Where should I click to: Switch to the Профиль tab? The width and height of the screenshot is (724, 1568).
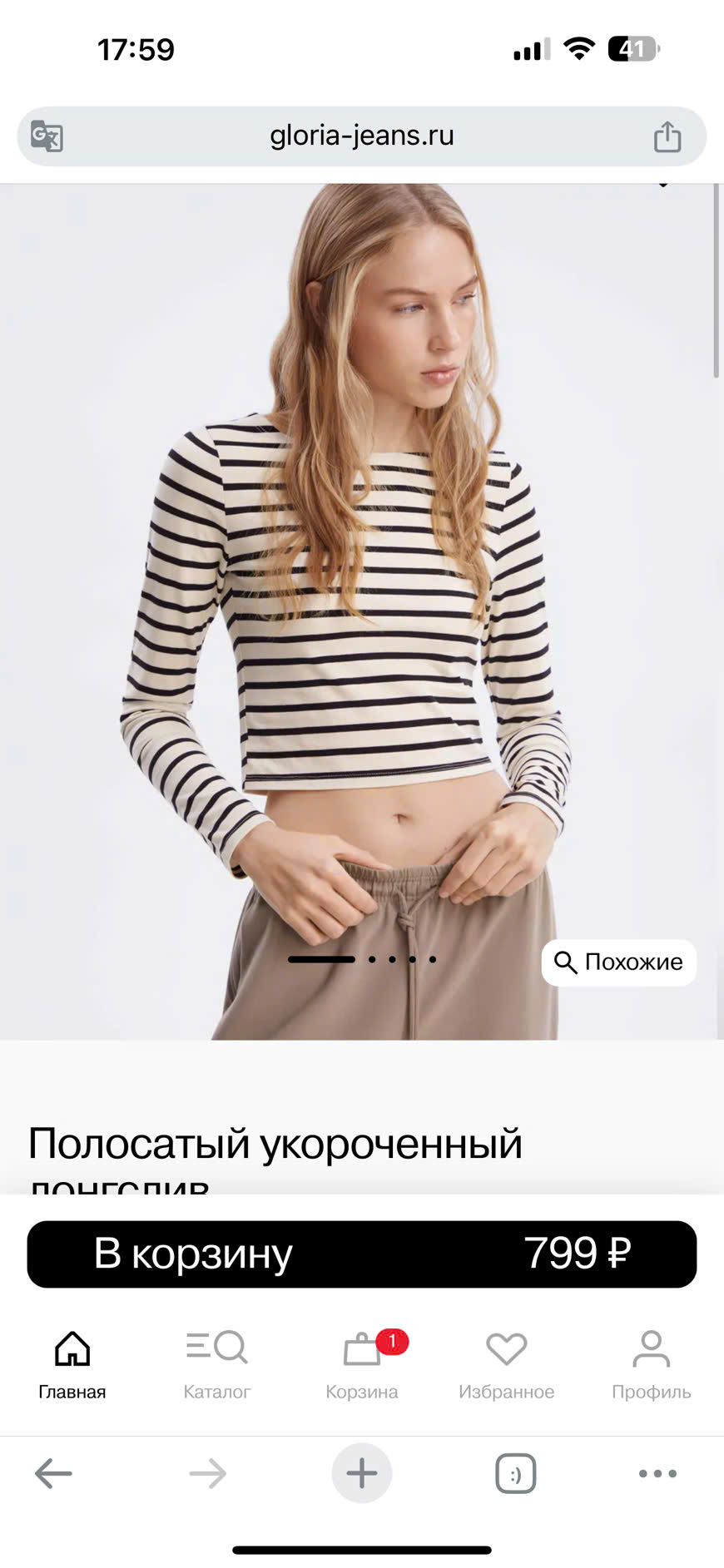coord(651,1363)
